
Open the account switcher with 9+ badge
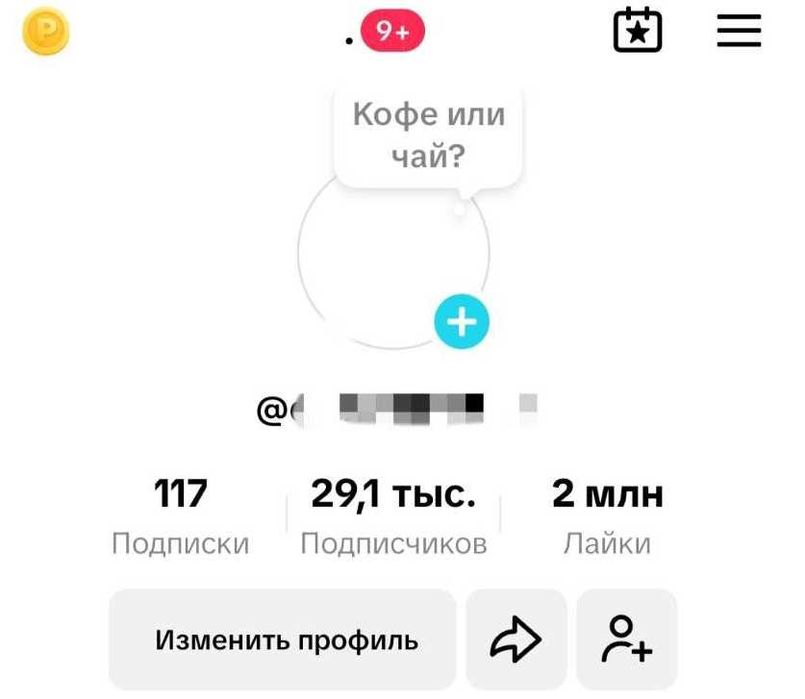[x=386, y=33]
